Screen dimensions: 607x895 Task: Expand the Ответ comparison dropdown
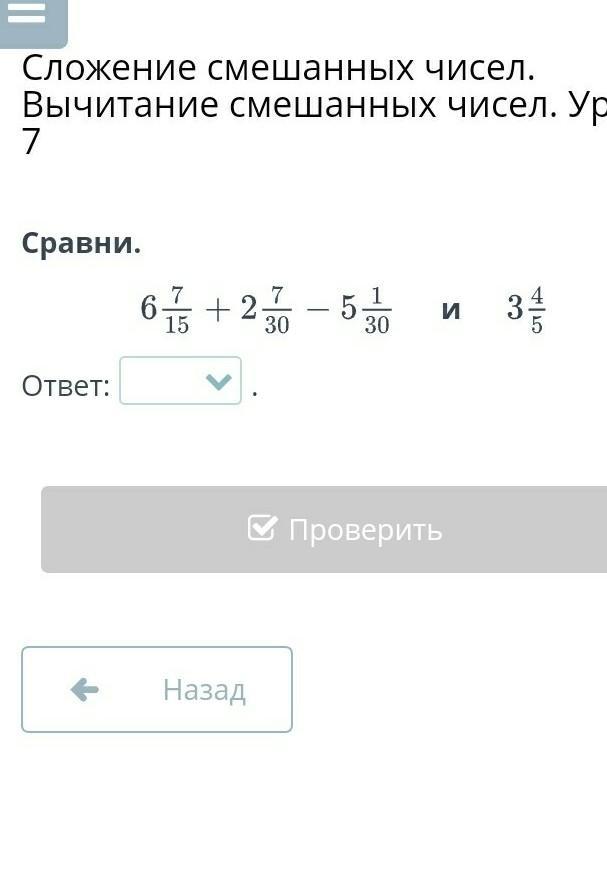point(181,381)
